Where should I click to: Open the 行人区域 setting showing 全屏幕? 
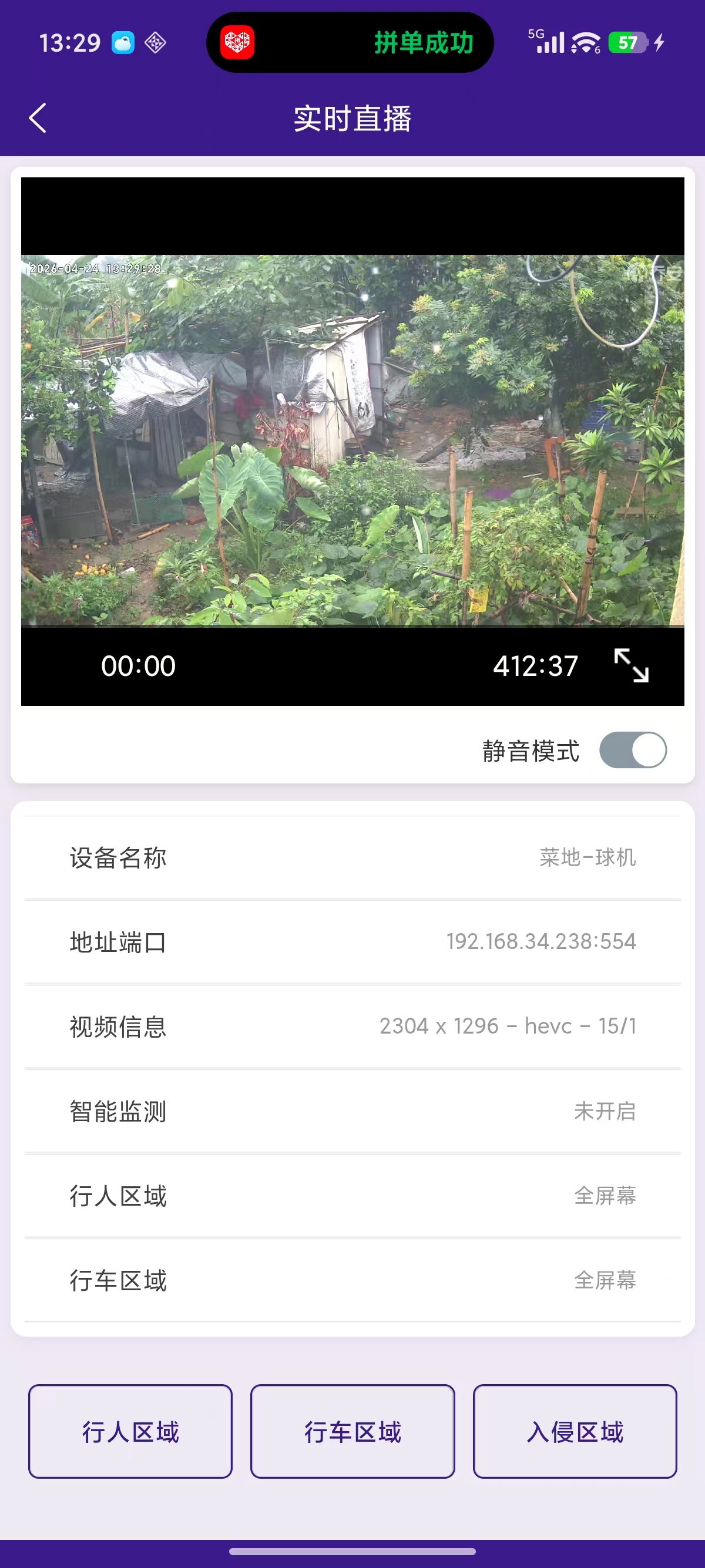(x=352, y=1196)
